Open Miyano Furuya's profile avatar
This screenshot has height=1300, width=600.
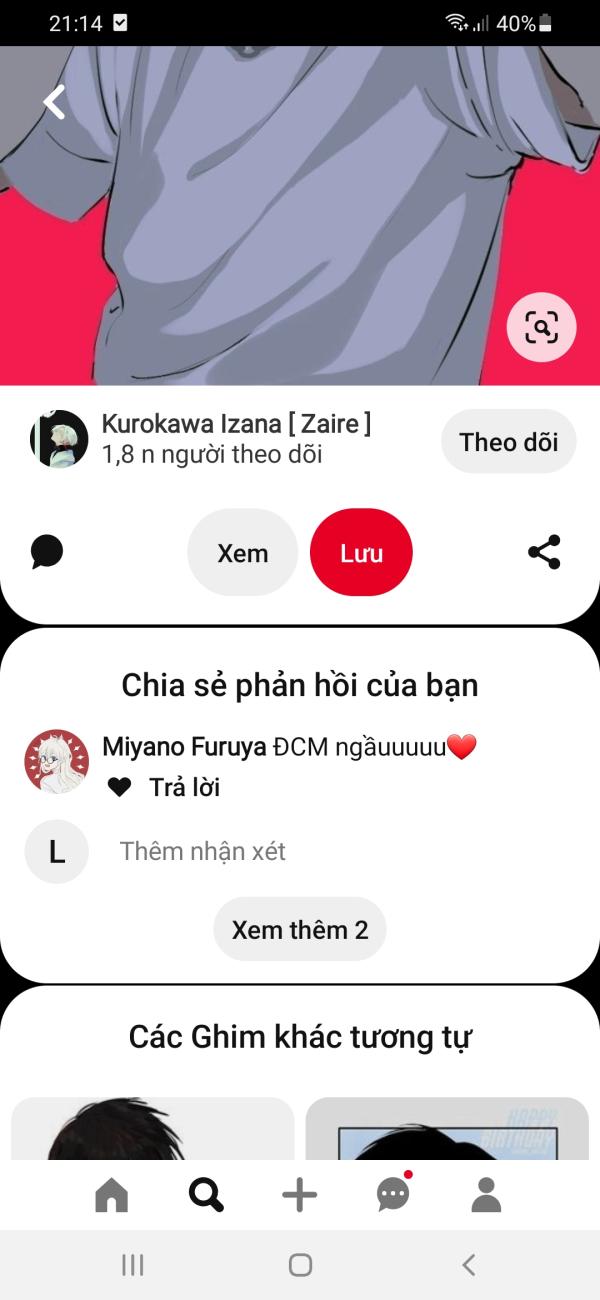(57, 761)
